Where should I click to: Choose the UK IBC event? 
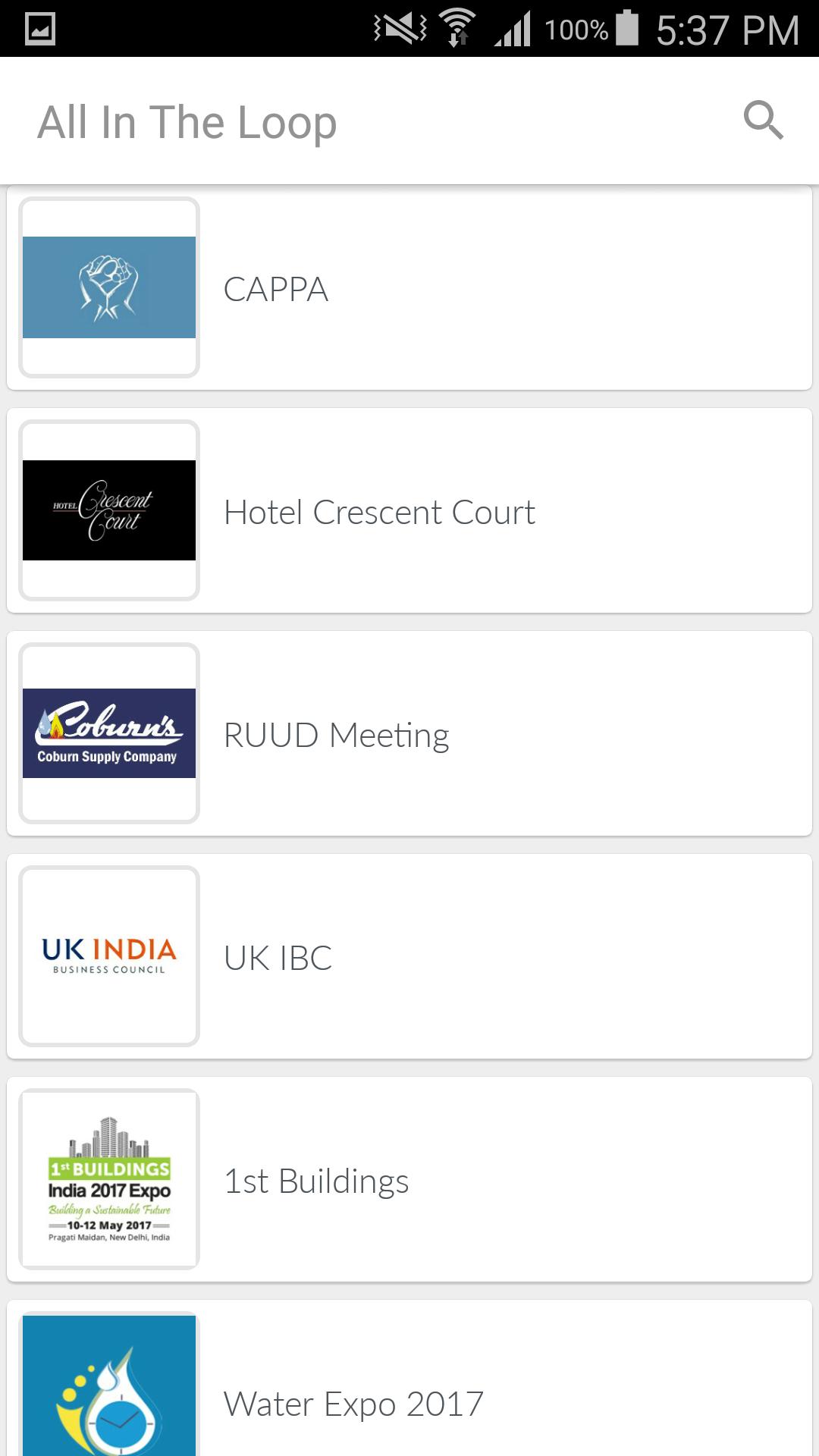point(409,957)
